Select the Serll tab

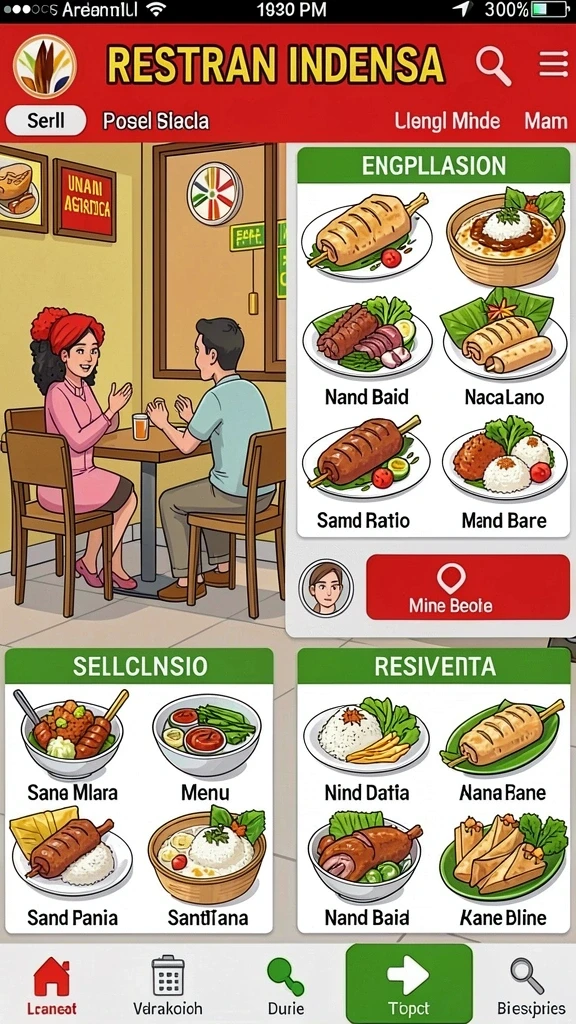coord(46,121)
